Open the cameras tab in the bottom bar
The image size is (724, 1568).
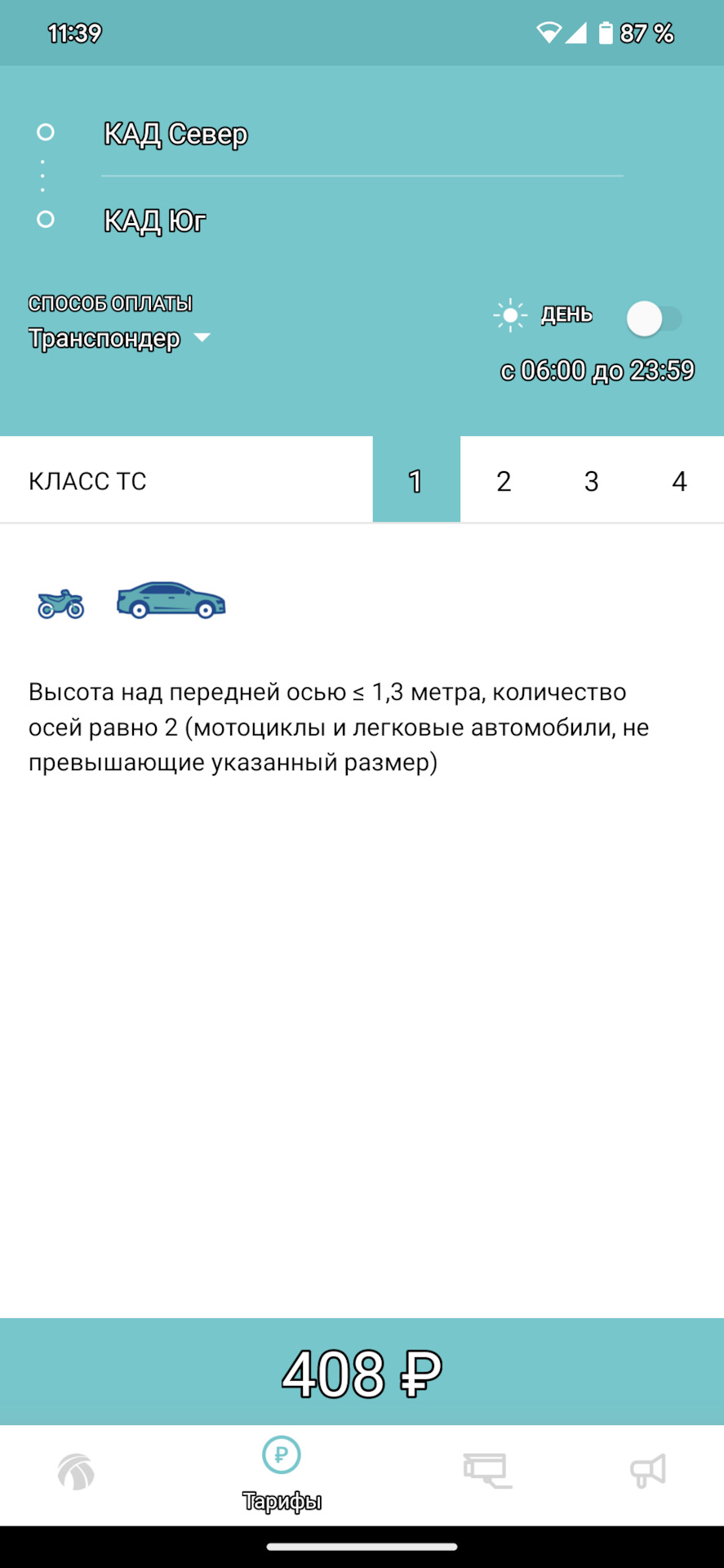click(487, 1471)
